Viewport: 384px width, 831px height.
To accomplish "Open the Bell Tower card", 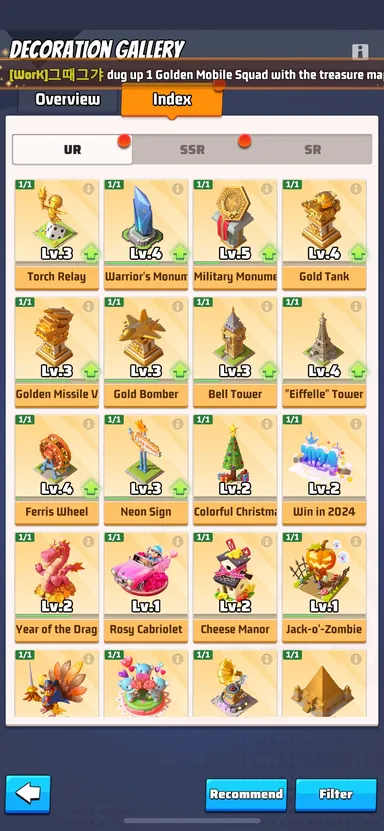I will pyautogui.click(x=235, y=352).
